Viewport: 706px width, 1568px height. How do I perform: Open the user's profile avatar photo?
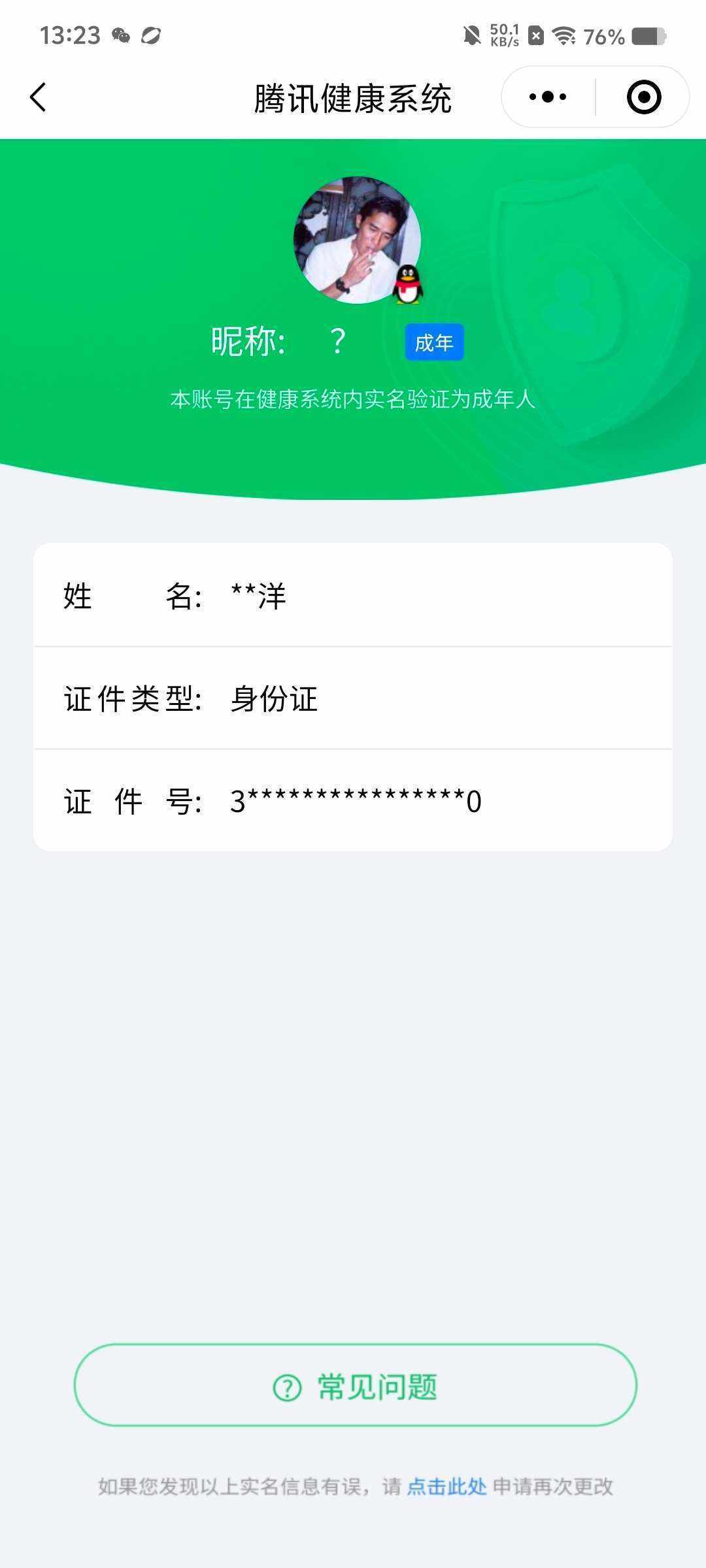tap(356, 245)
